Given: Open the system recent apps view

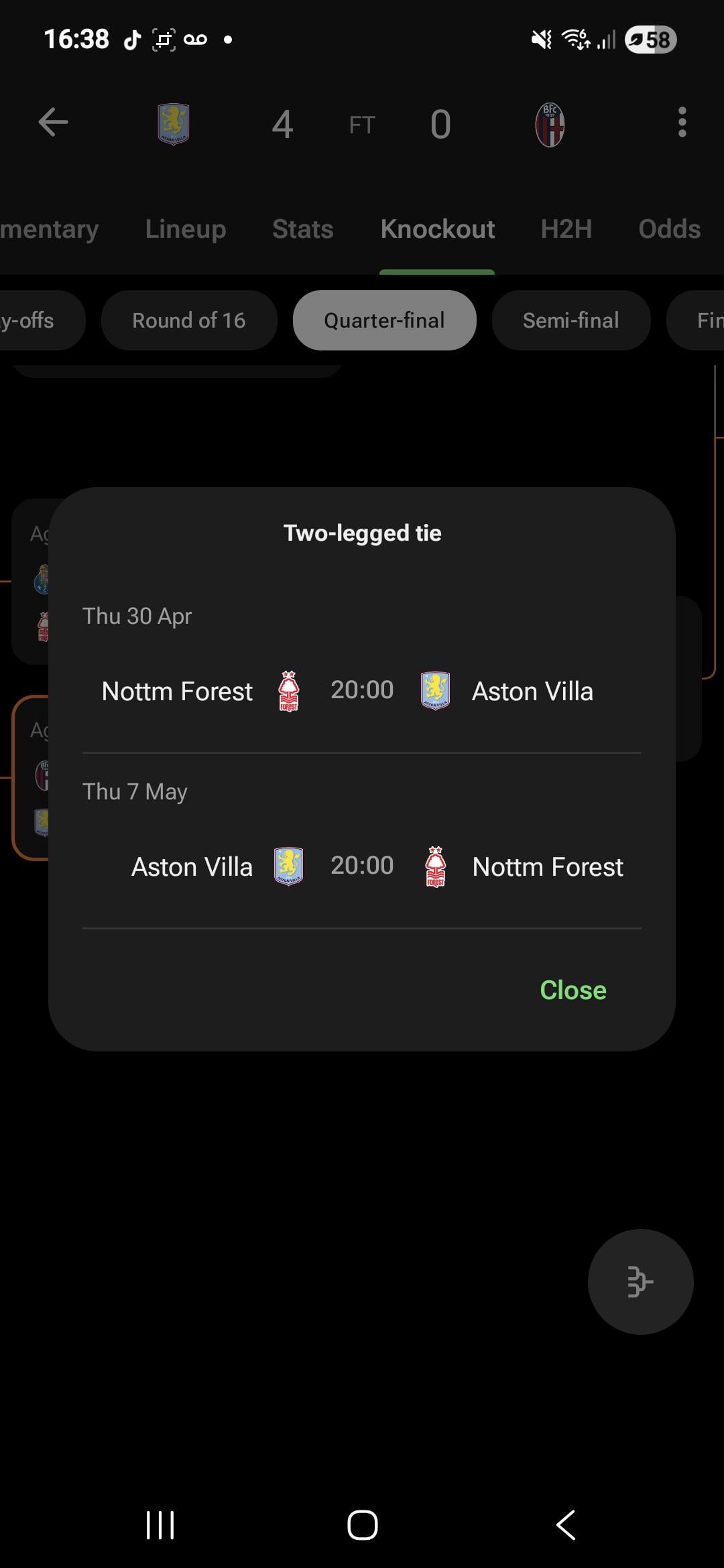Looking at the screenshot, I should (160, 1526).
